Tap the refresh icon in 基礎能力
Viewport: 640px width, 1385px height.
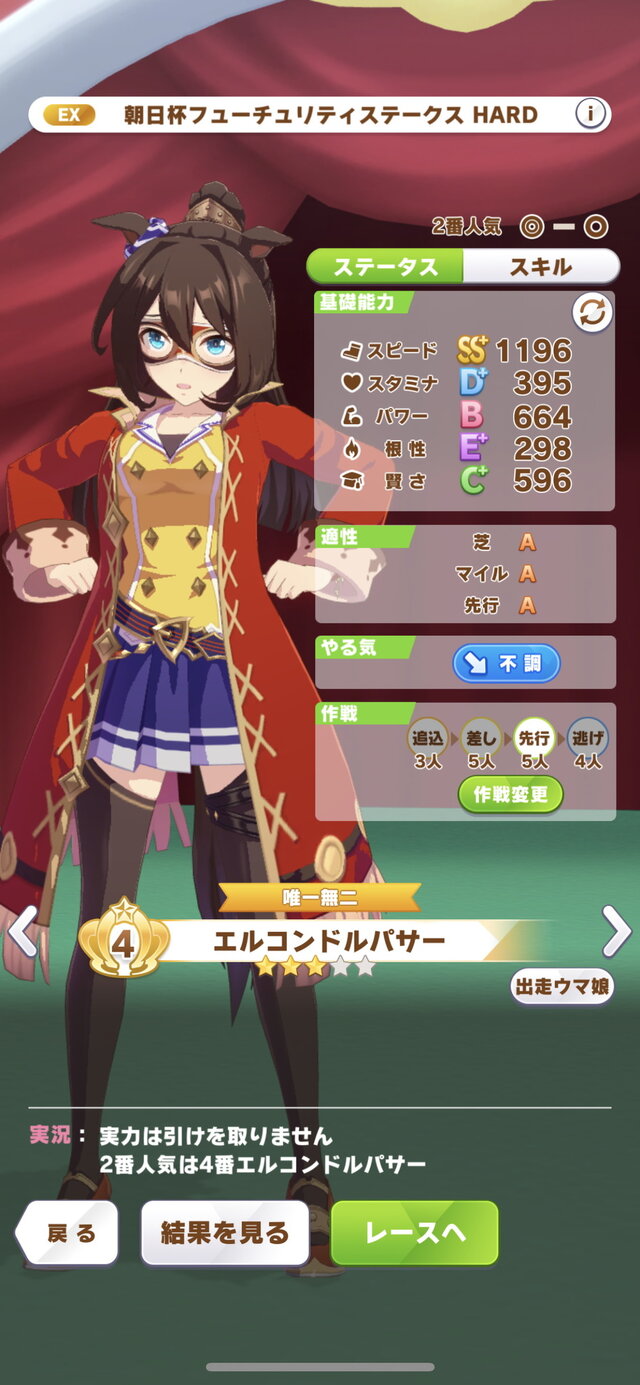tap(592, 313)
